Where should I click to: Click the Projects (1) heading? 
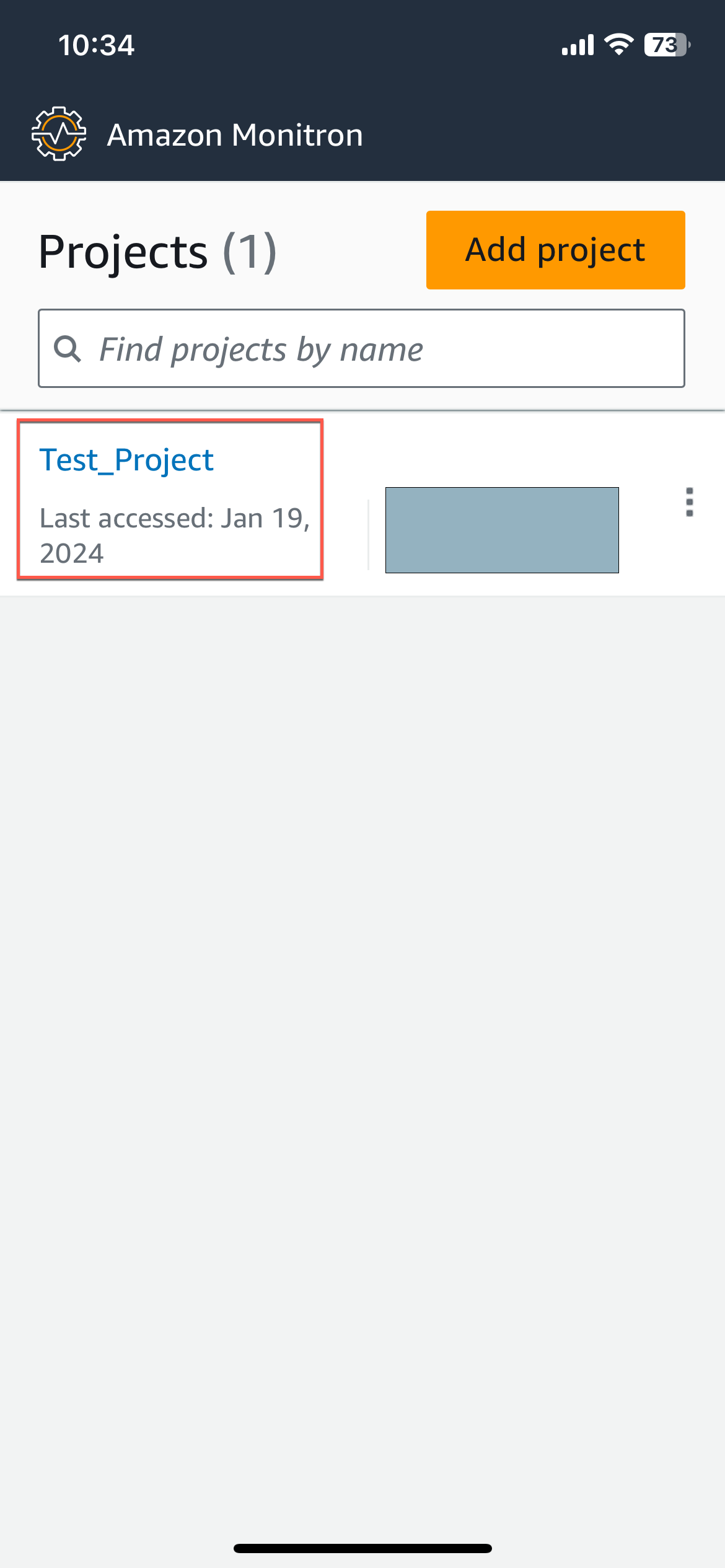[x=158, y=250]
